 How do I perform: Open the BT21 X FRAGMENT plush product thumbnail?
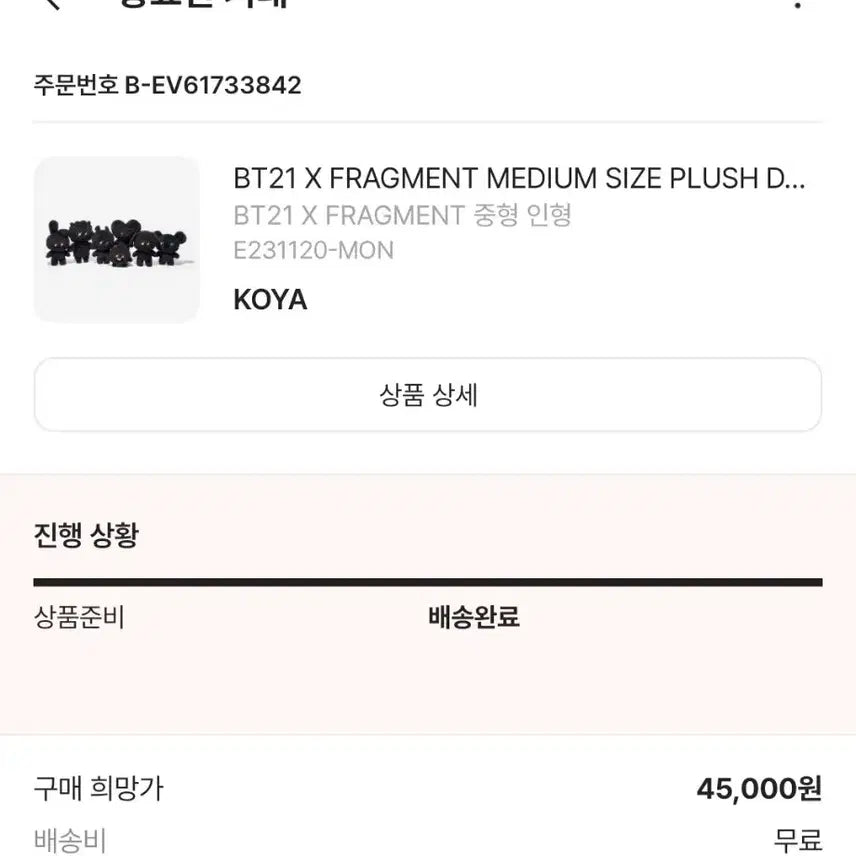[x=117, y=240]
